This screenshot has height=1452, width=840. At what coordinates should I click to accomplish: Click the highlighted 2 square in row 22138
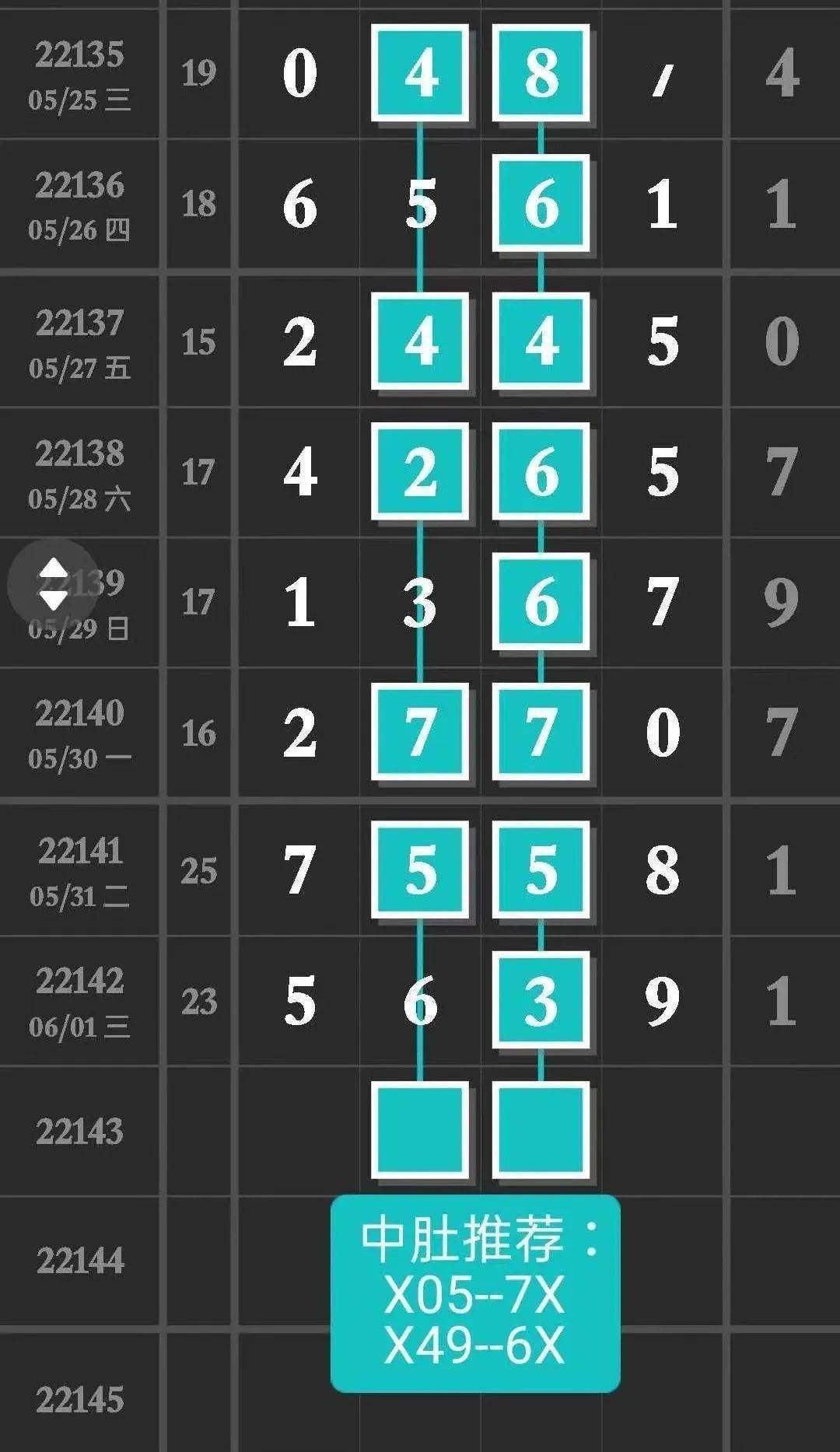[421, 477]
